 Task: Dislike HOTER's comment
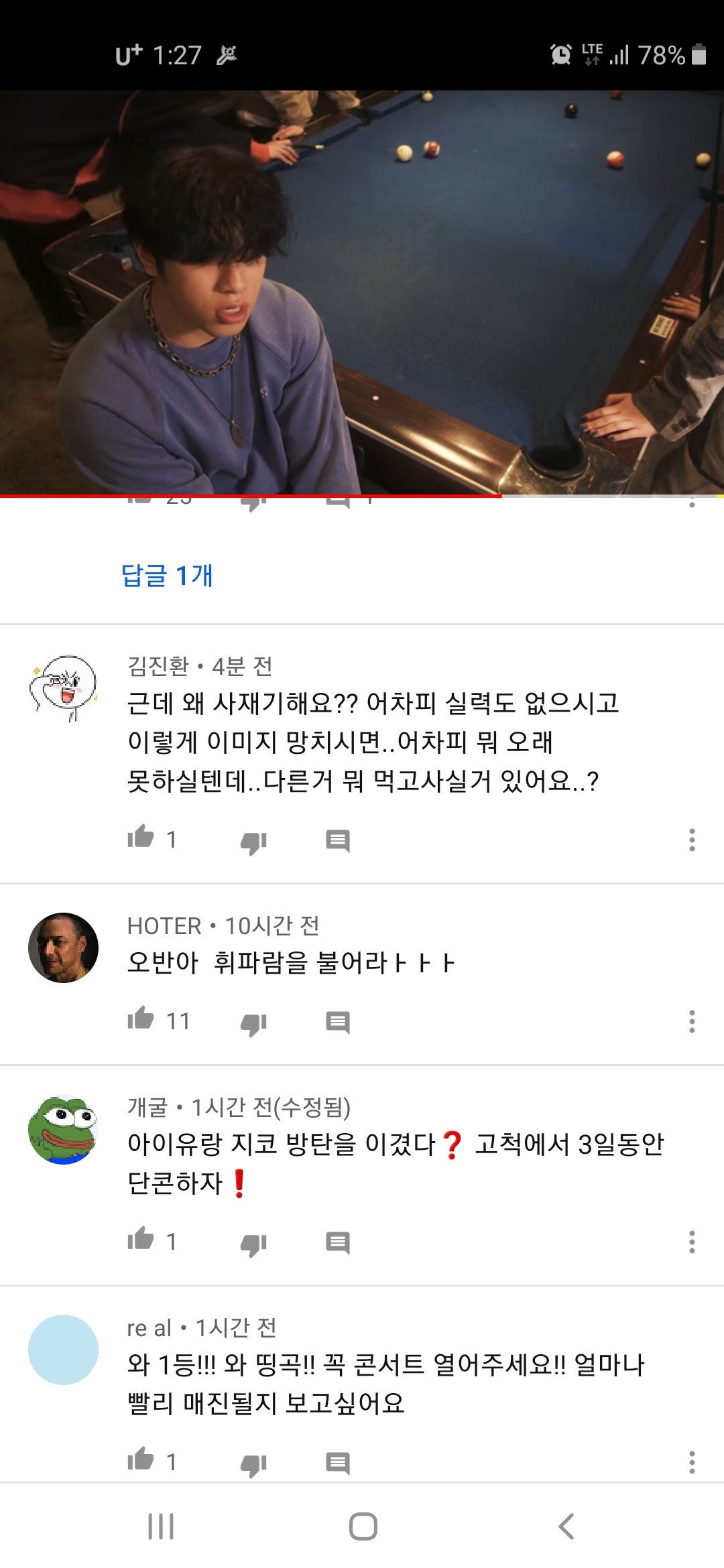click(x=253, y=1023)
